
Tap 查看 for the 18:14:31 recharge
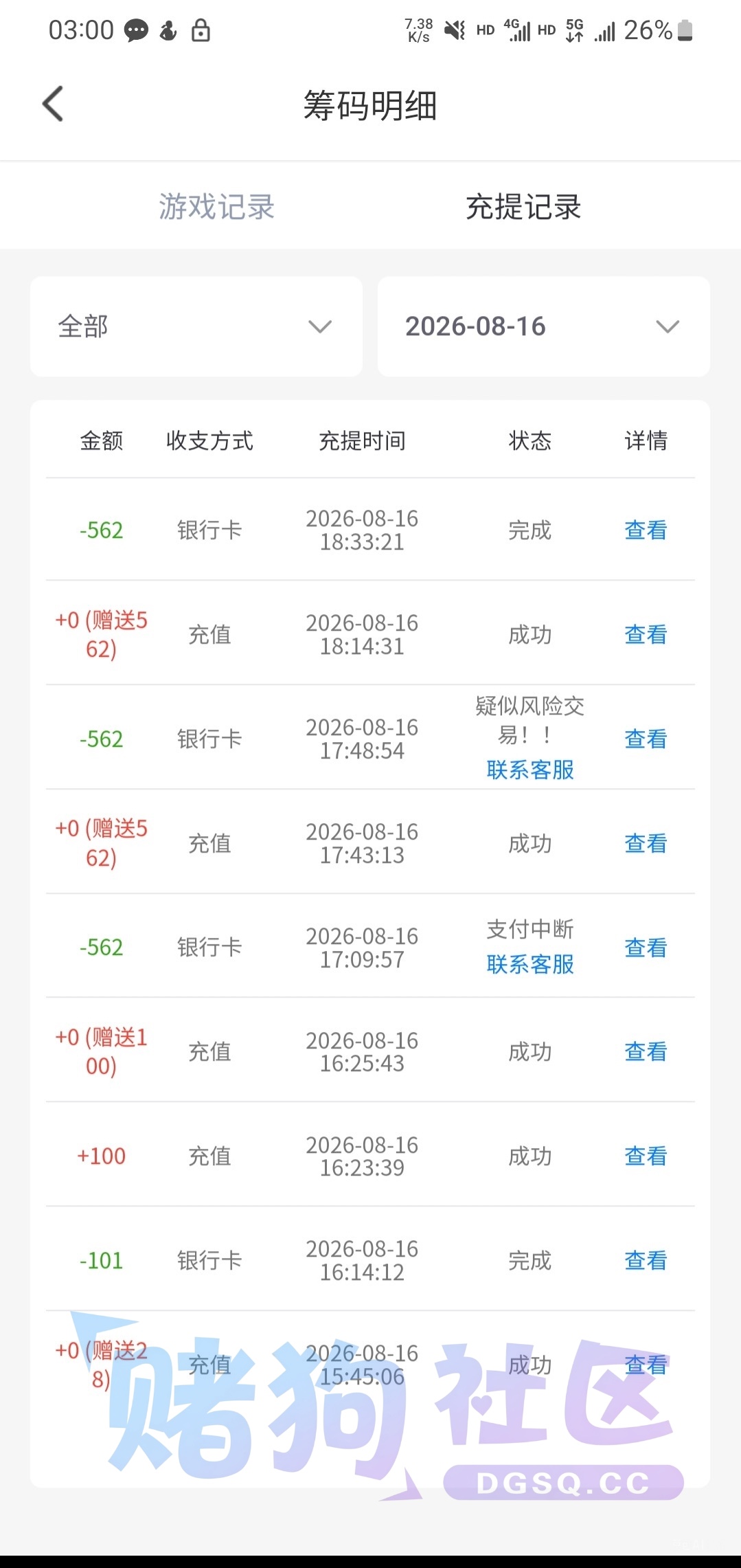[x=646, y=634]
